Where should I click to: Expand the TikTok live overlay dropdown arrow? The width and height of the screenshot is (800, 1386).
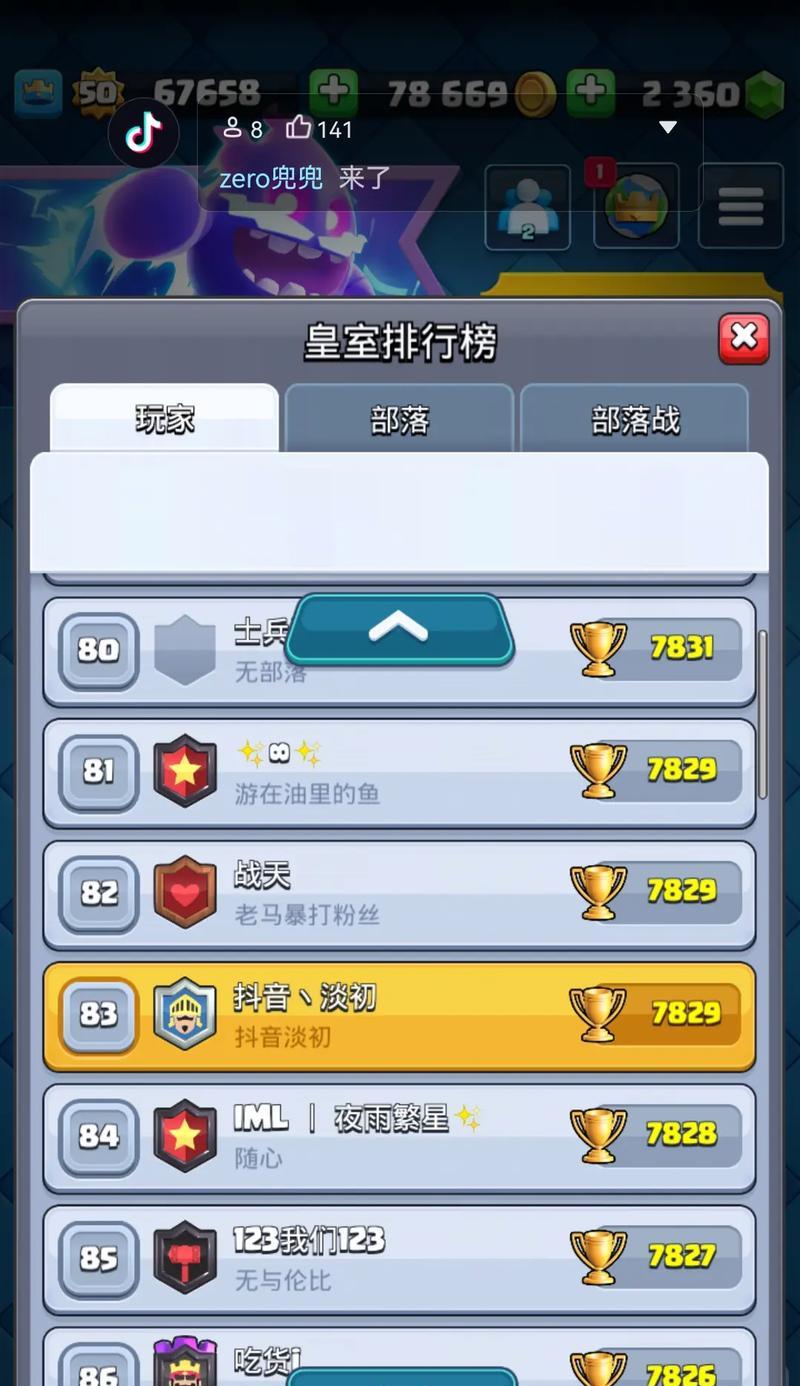(x=668, y=128)
